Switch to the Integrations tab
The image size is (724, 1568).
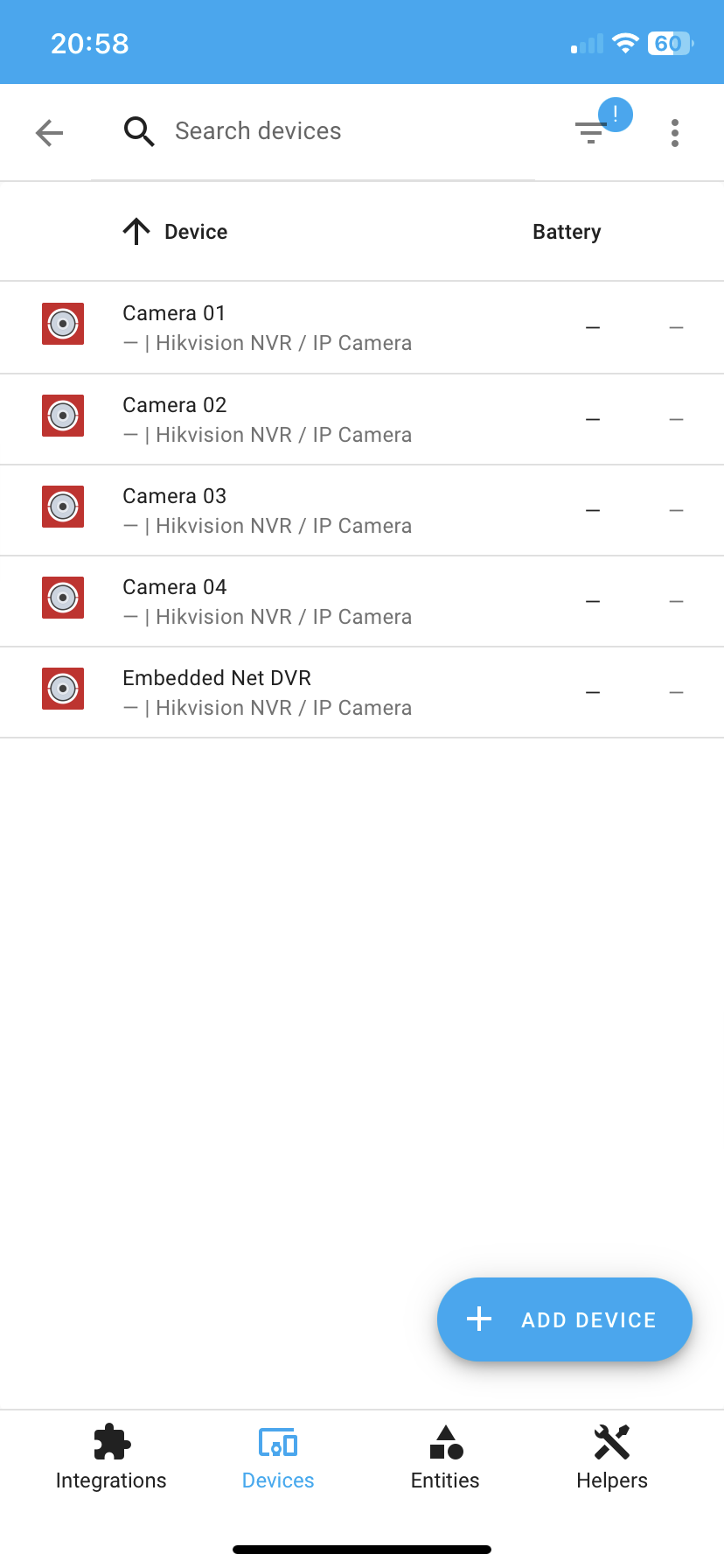[111, 1459]
